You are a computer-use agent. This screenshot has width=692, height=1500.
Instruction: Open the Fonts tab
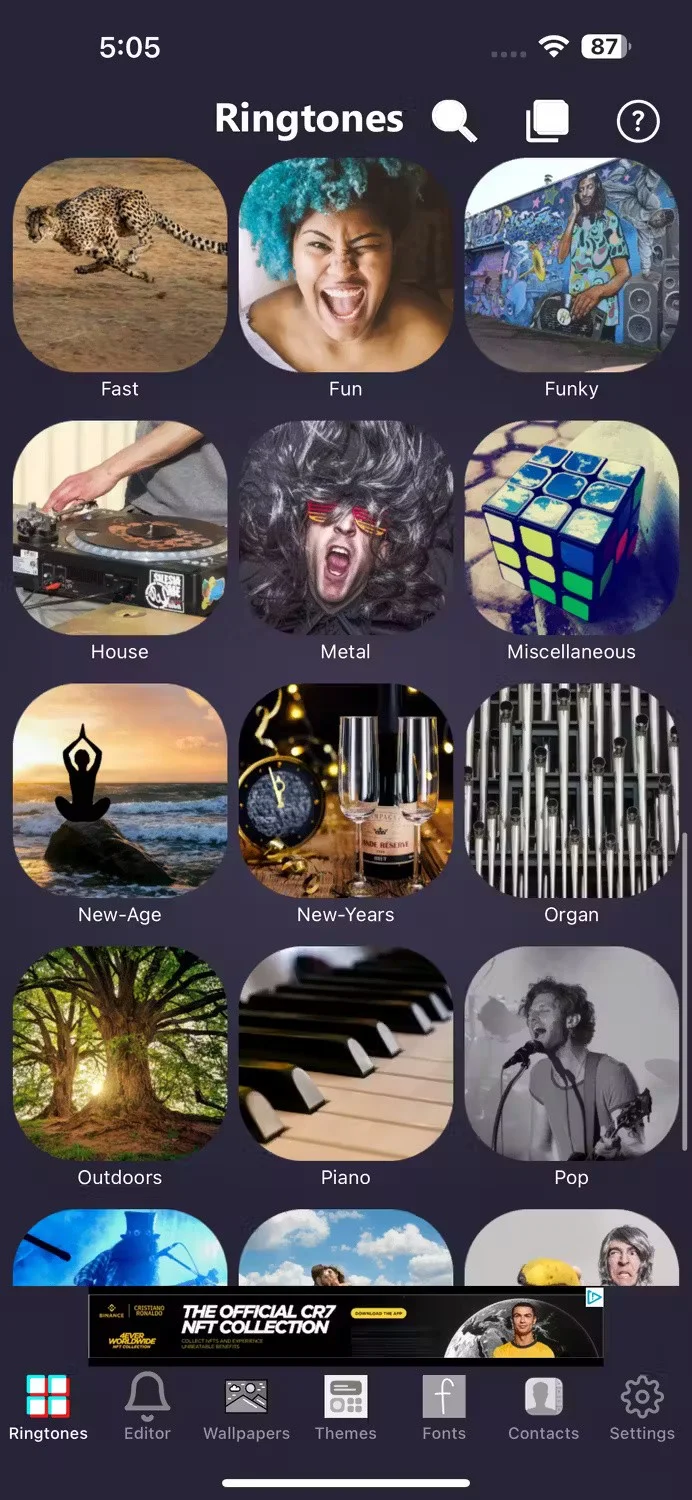[x=444, y=1406]
